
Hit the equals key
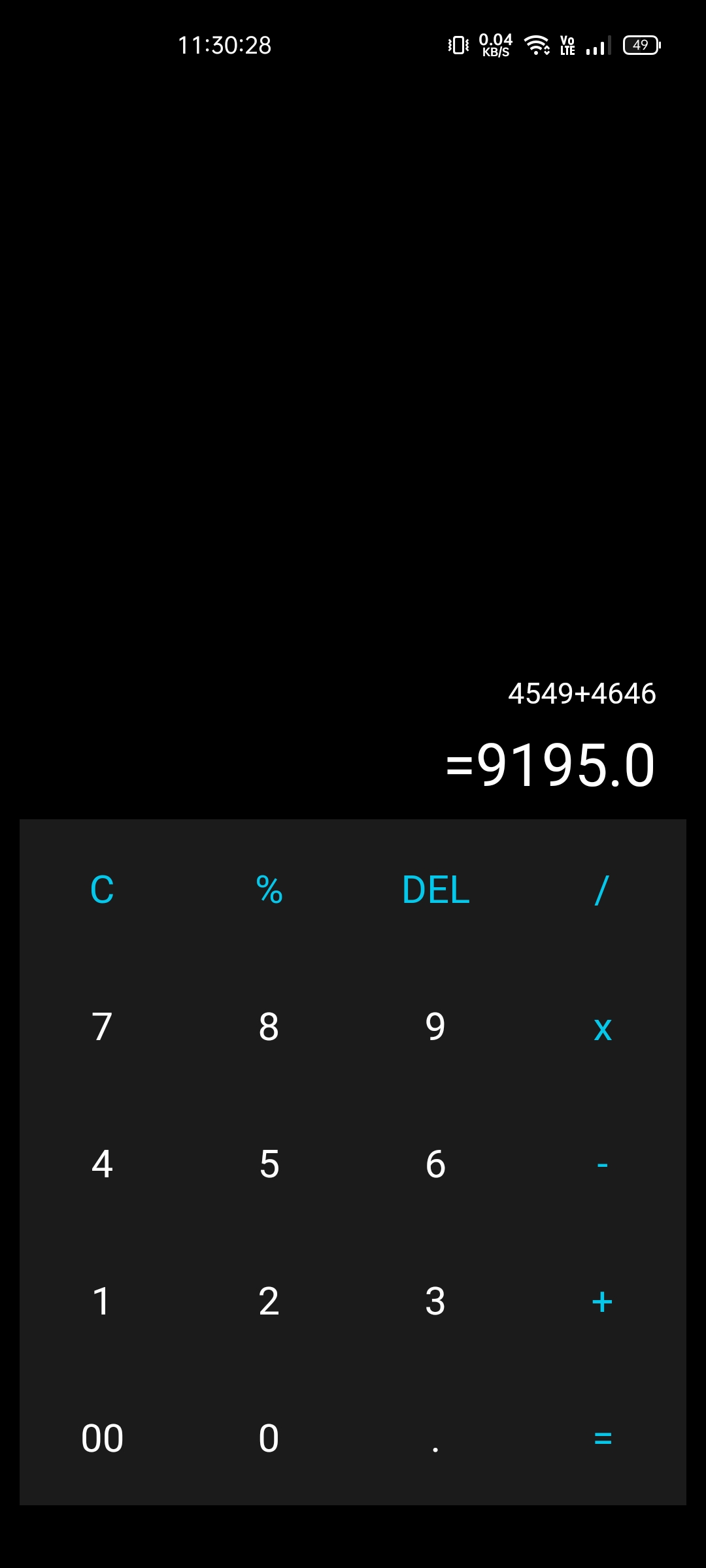(x=602, y=1438)
